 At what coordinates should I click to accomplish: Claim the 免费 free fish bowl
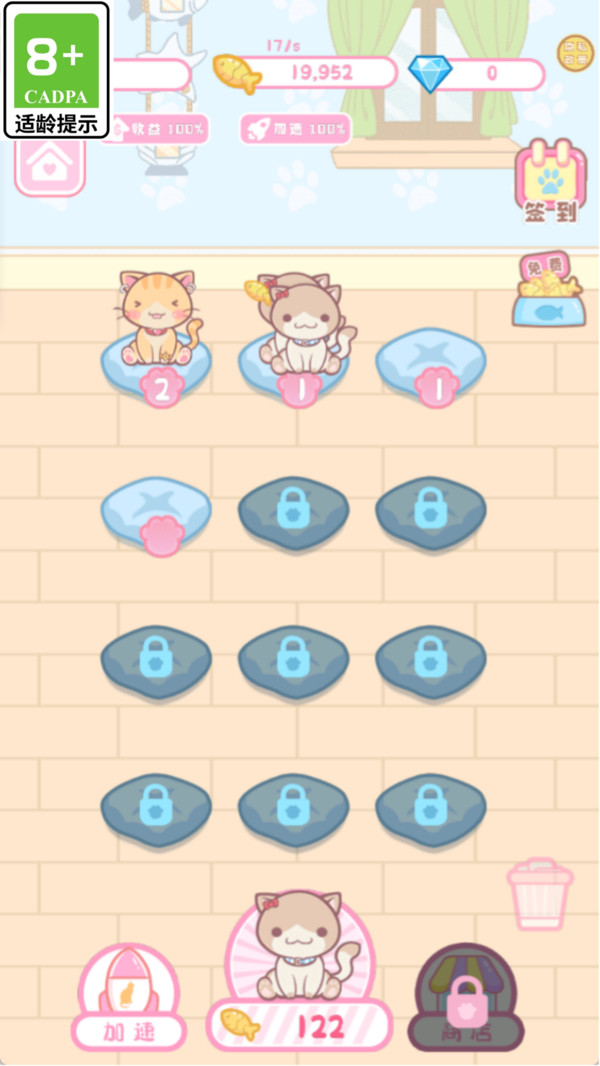pyautogui.click(x=547, y=293)
